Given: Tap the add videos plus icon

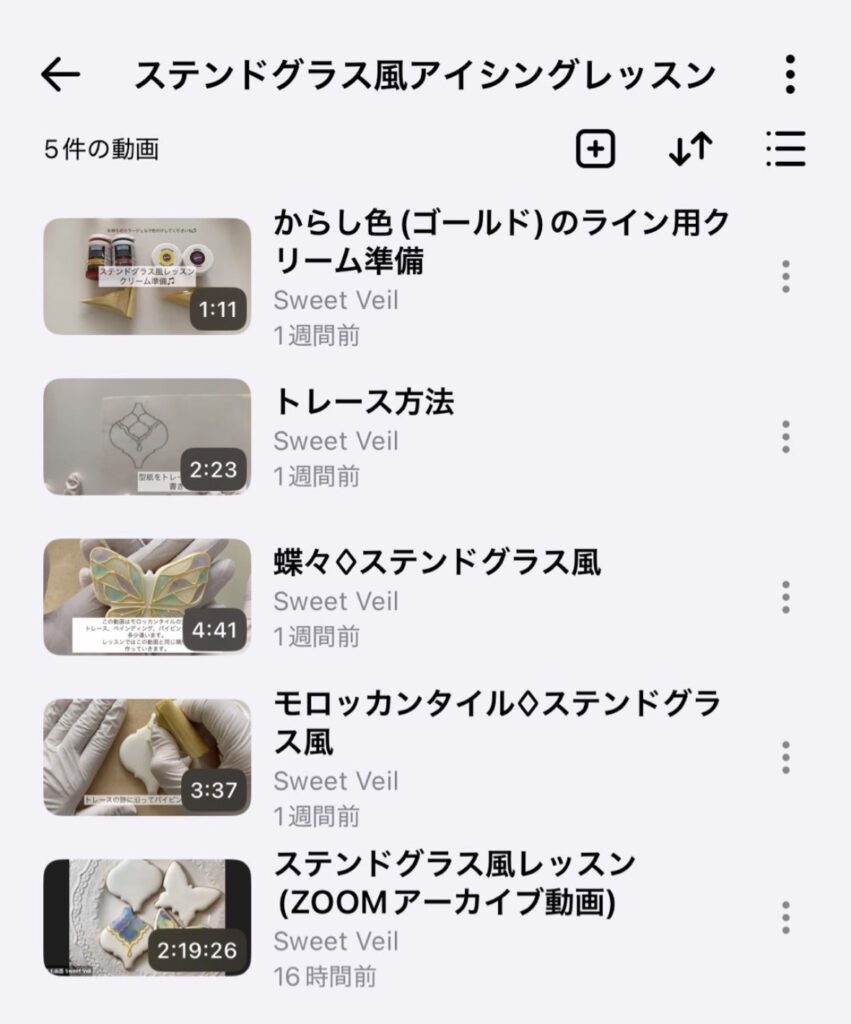Looking at the screenshot, I should (x=595, y=150).
